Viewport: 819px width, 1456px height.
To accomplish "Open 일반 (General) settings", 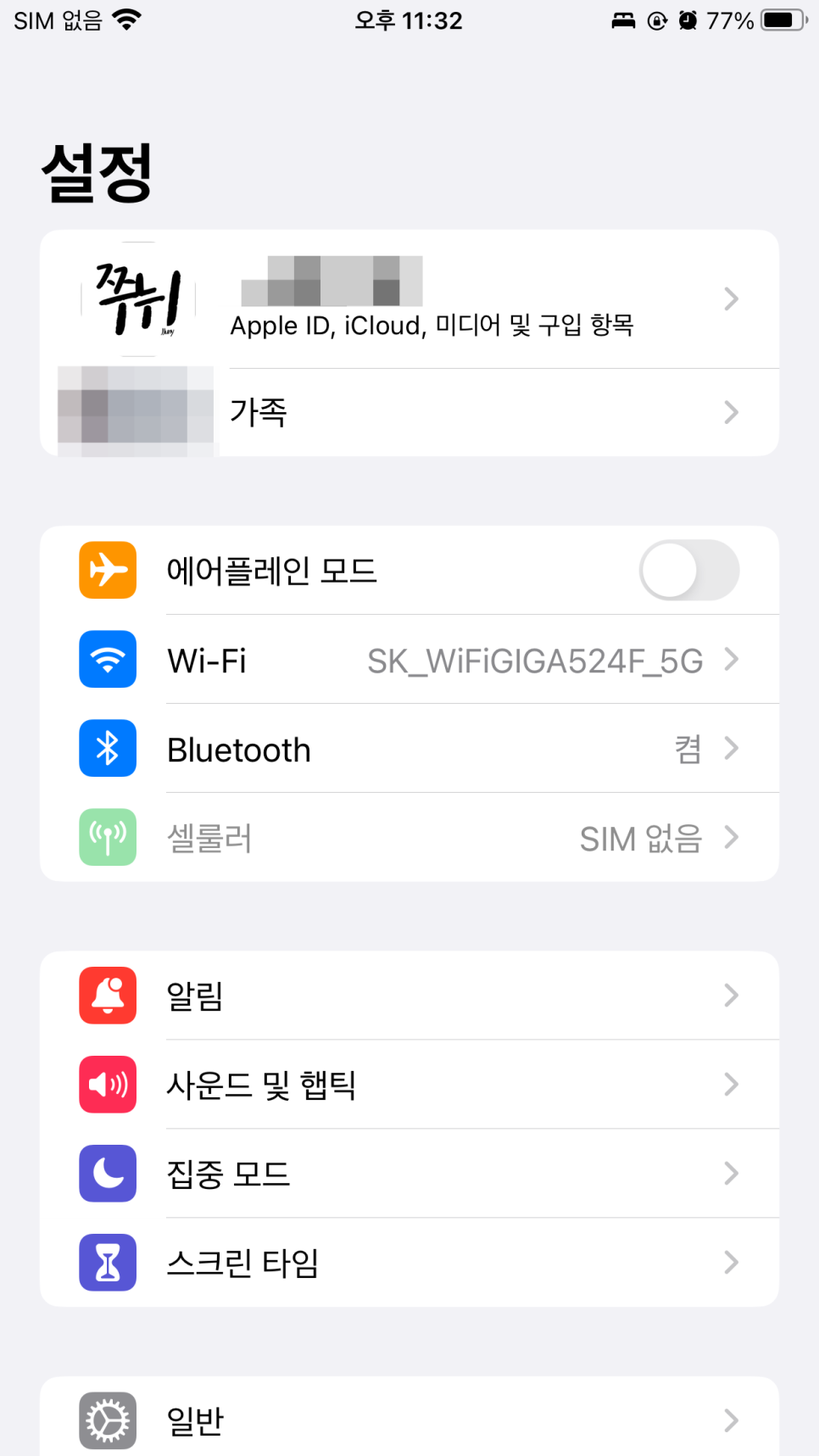I will (409, 1418).
